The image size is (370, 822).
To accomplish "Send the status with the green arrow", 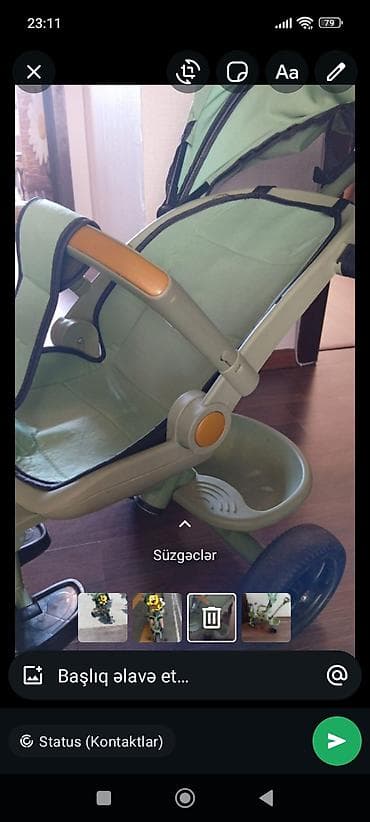I will pyautogui.click(x=336, y=741).
